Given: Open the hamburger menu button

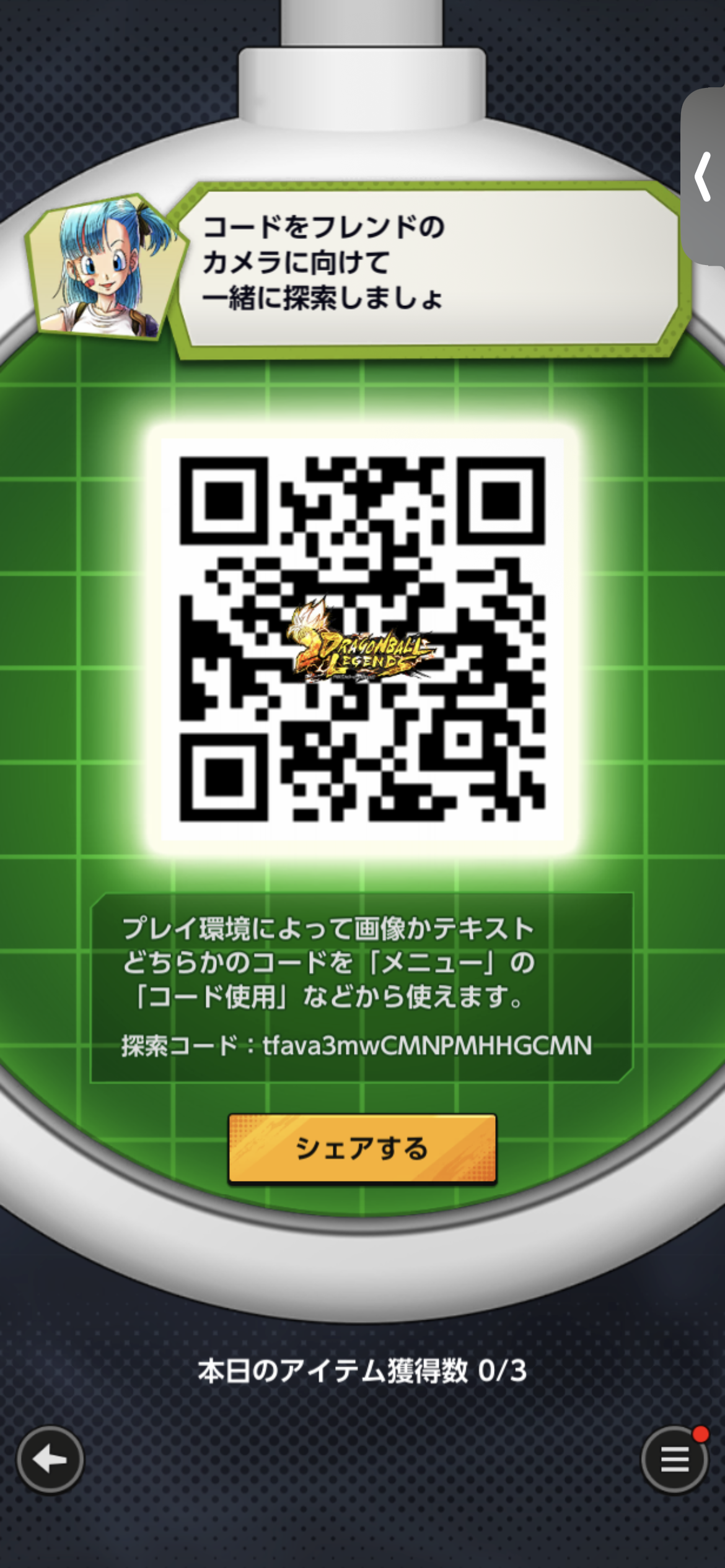Looking at the screenshot, I should [x=674, y=1460].
